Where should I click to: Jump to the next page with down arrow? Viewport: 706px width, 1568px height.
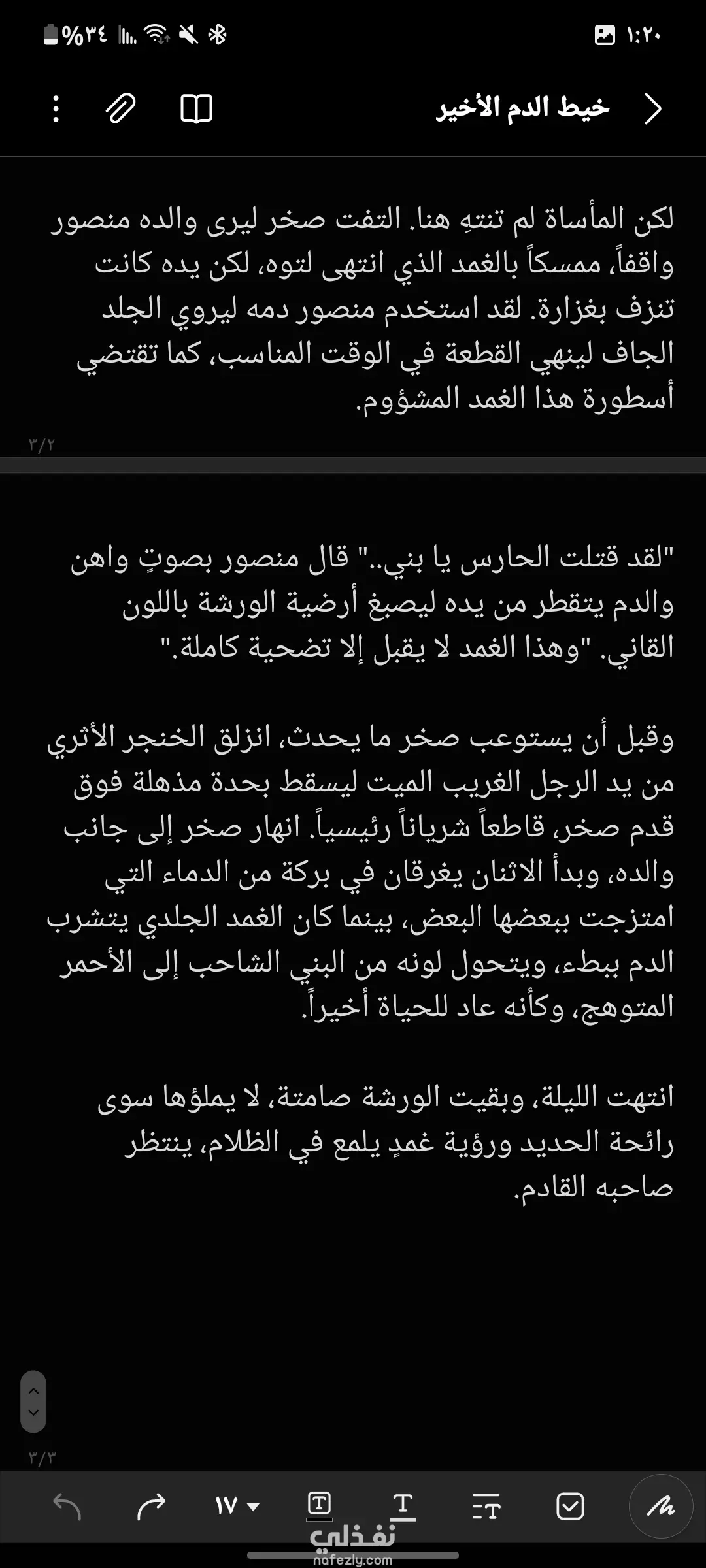pyautogui.click(x=33, y=1413)
